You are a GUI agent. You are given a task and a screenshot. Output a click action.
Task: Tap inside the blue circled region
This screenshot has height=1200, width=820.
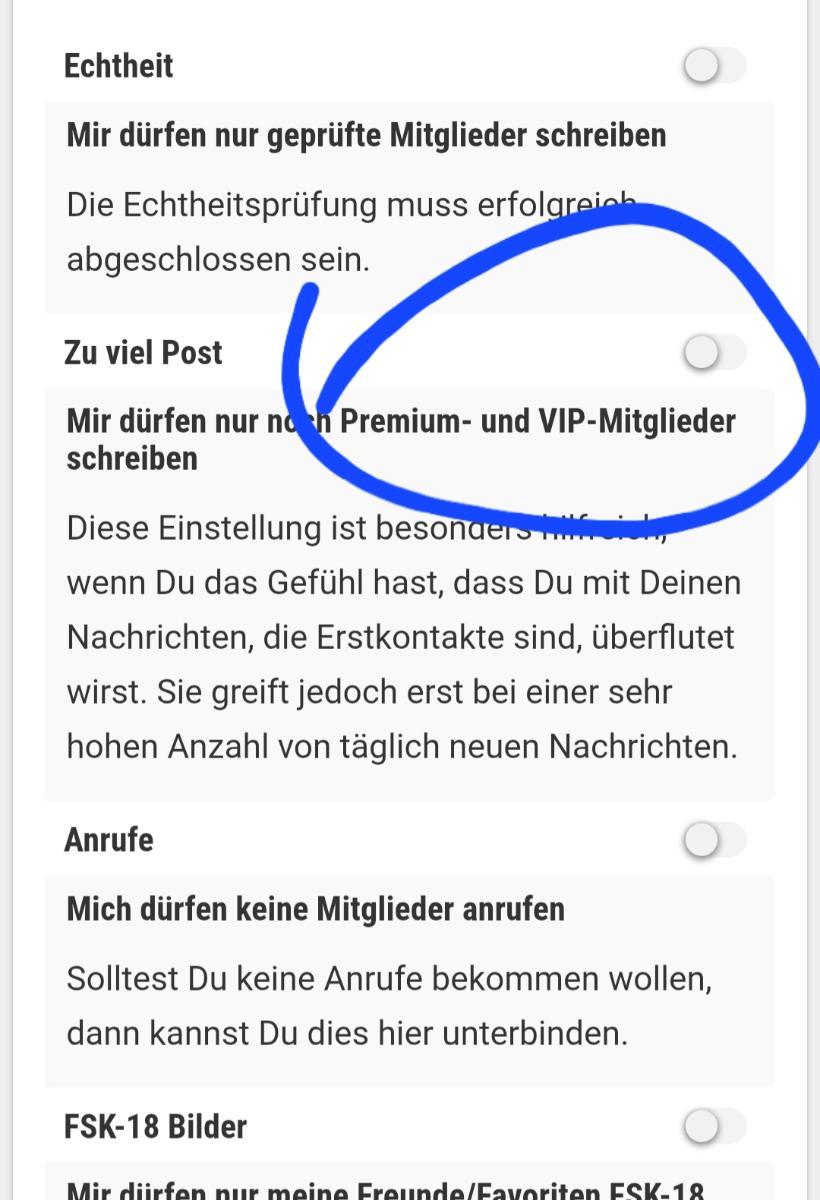(x=560, y=350)
